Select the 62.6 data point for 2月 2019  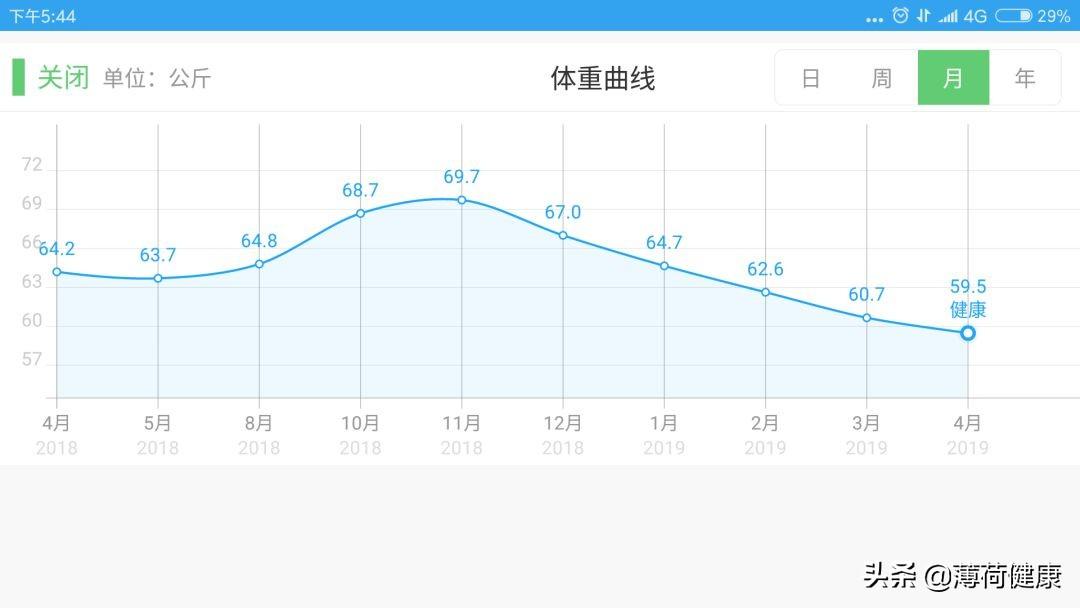click(x=765, y=293)
